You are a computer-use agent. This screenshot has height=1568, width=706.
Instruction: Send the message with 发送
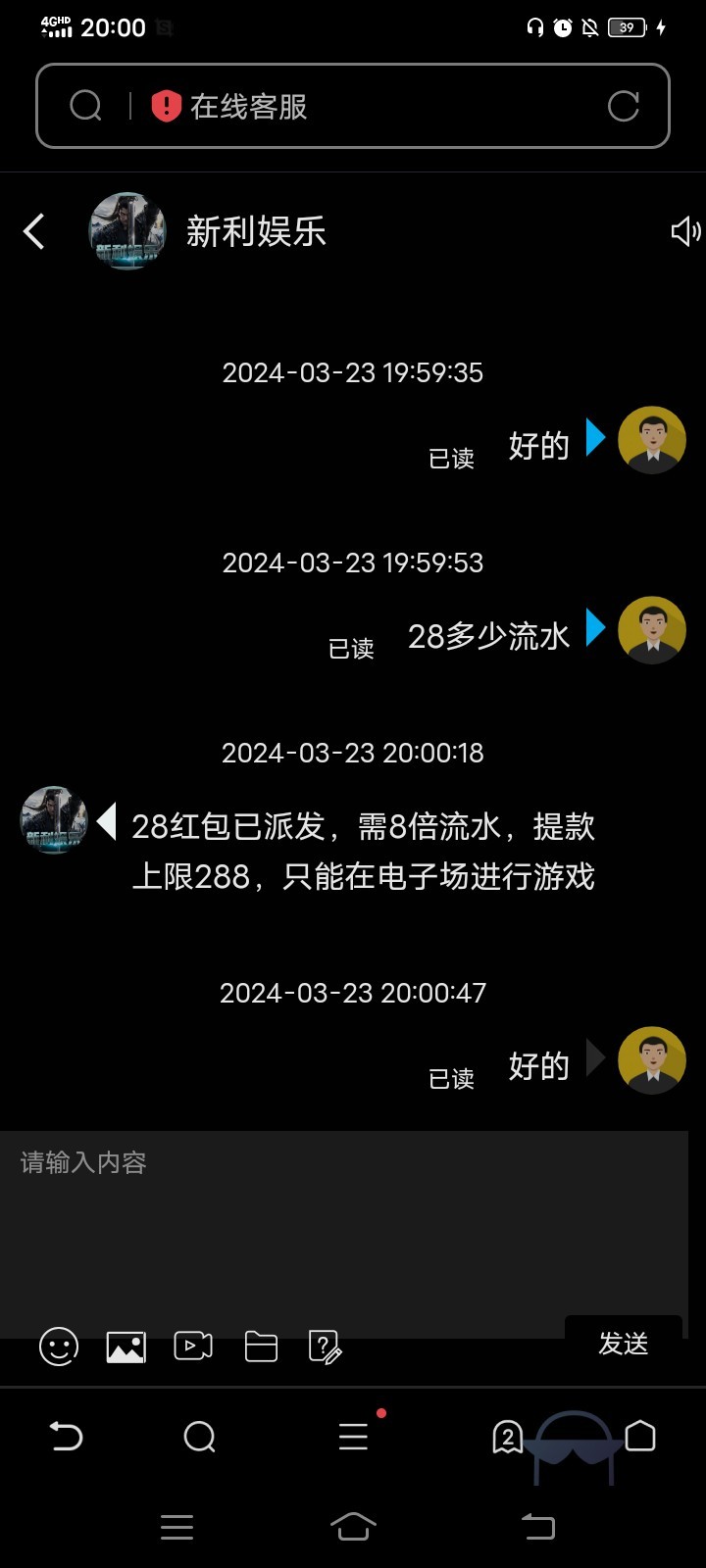click(x=623, y=1344)
